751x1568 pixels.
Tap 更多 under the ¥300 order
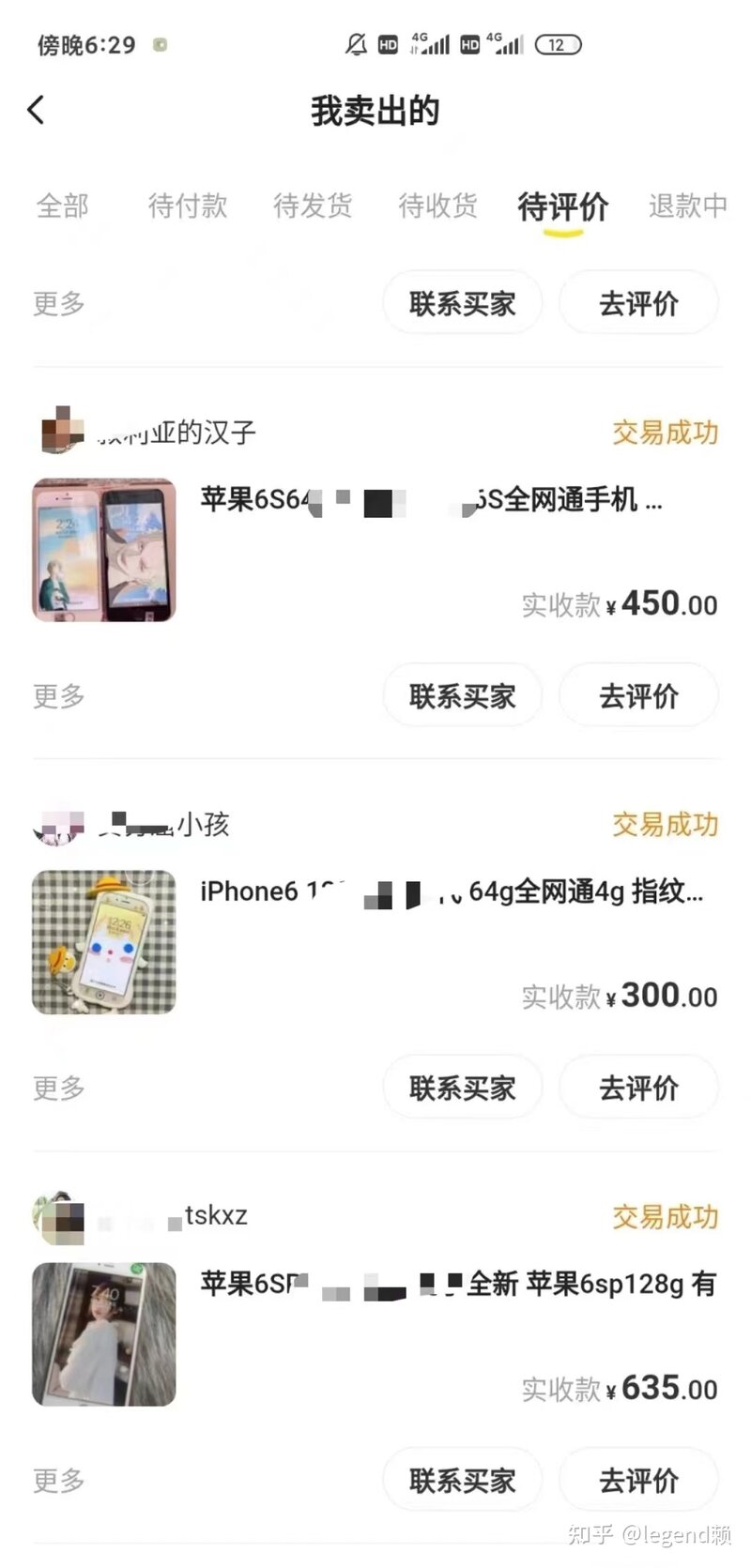coord(59,1088)
